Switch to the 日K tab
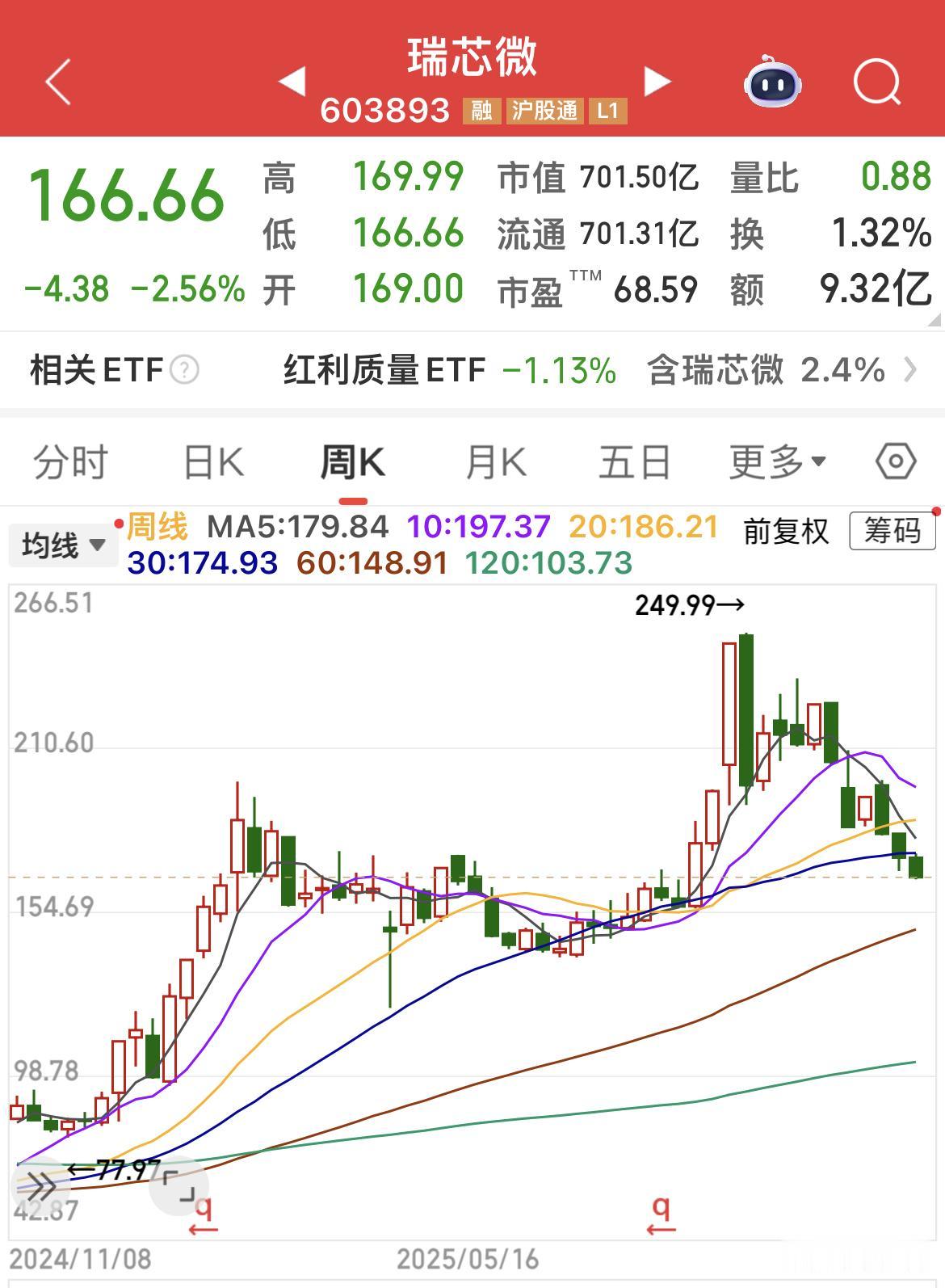 tap(212, 461)
